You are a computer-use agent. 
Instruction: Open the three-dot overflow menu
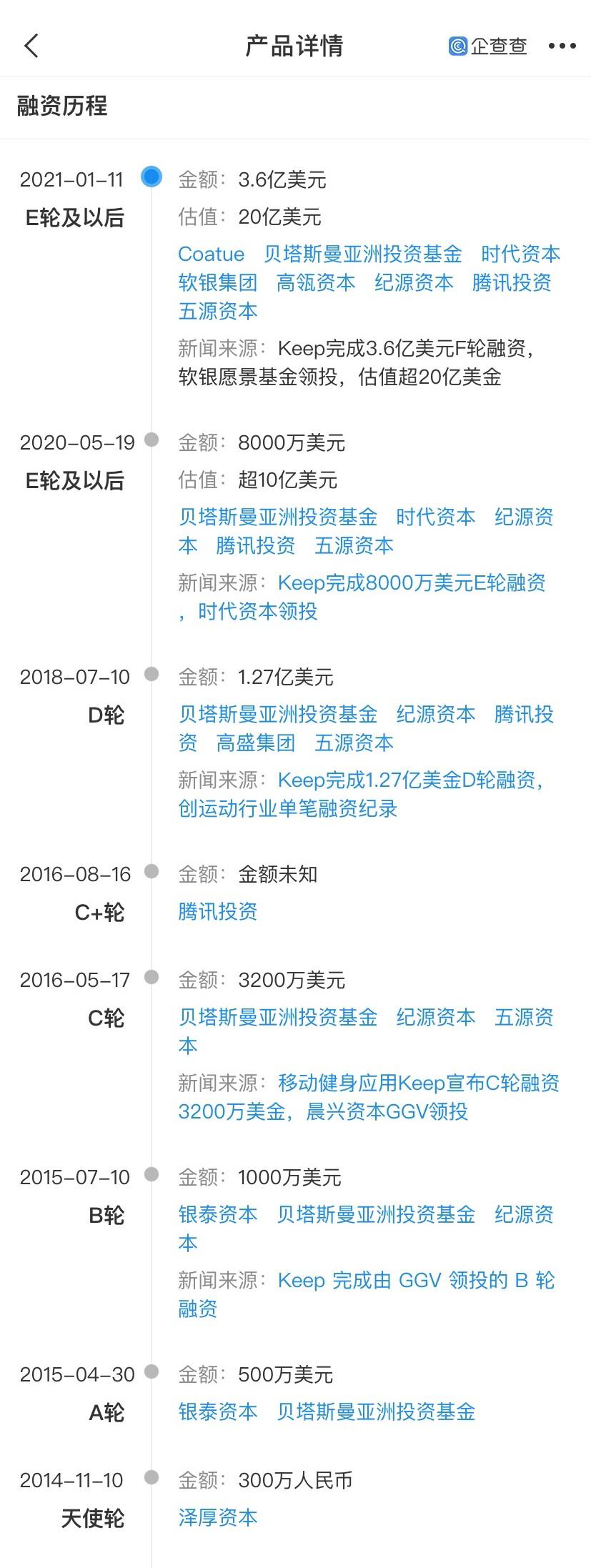click(562, 46)
